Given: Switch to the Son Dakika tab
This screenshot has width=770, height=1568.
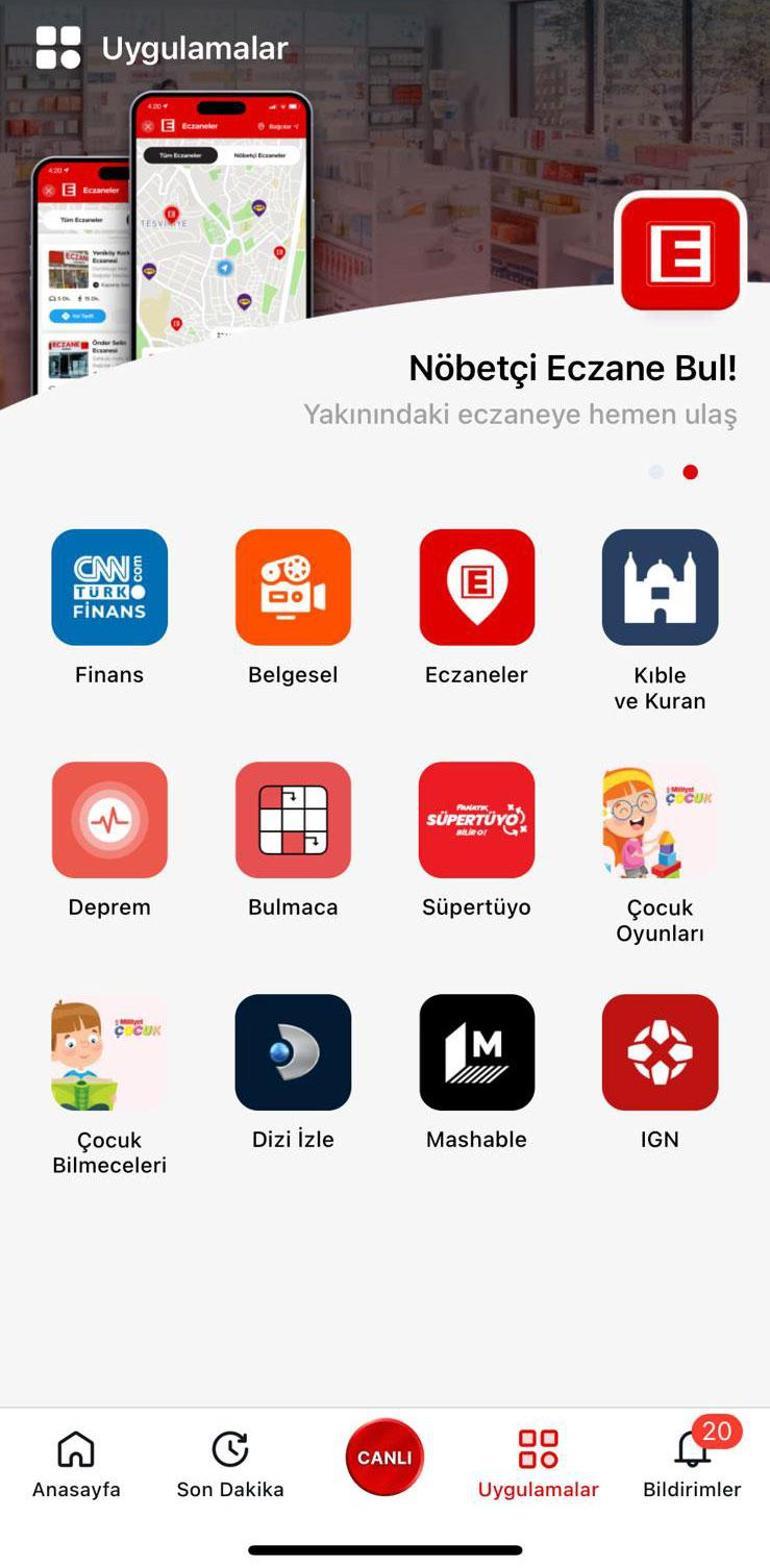Looking at the screenshot, I should [229, 1463].
